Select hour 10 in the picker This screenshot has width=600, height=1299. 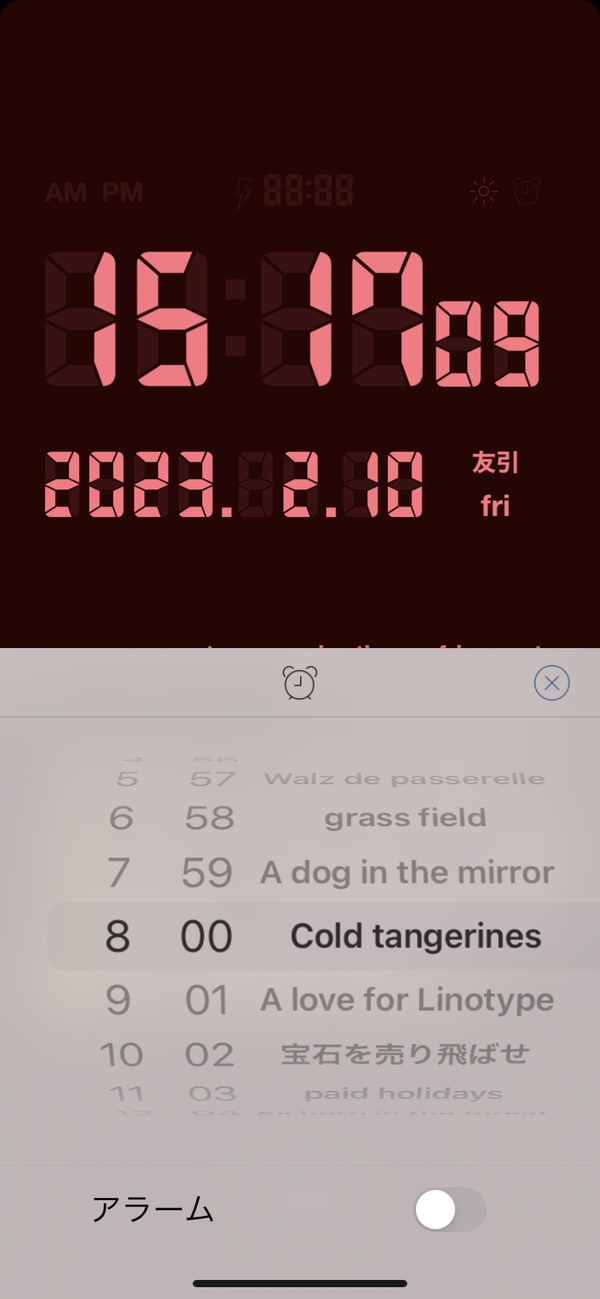[x=121, y=1054]
